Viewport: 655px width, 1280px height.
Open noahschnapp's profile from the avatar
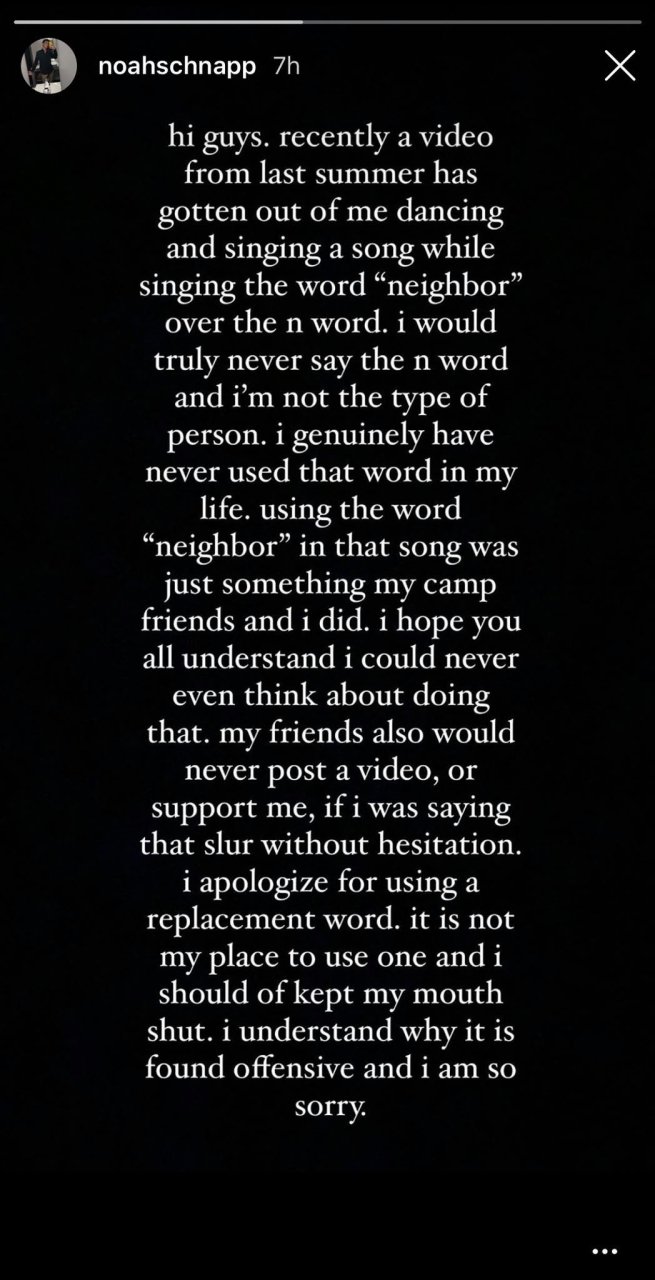(x=49, y=66)
